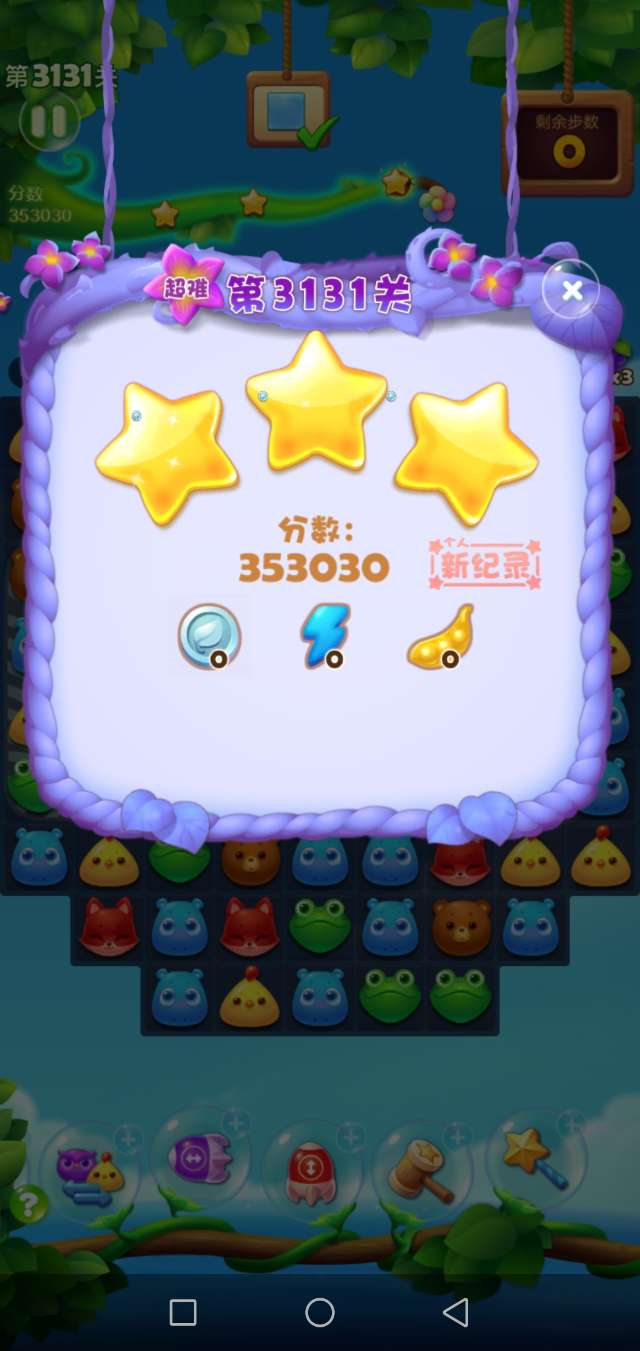Go to the system home screen
Viewport: 640px width, 1351px height.
(320, 1312)
